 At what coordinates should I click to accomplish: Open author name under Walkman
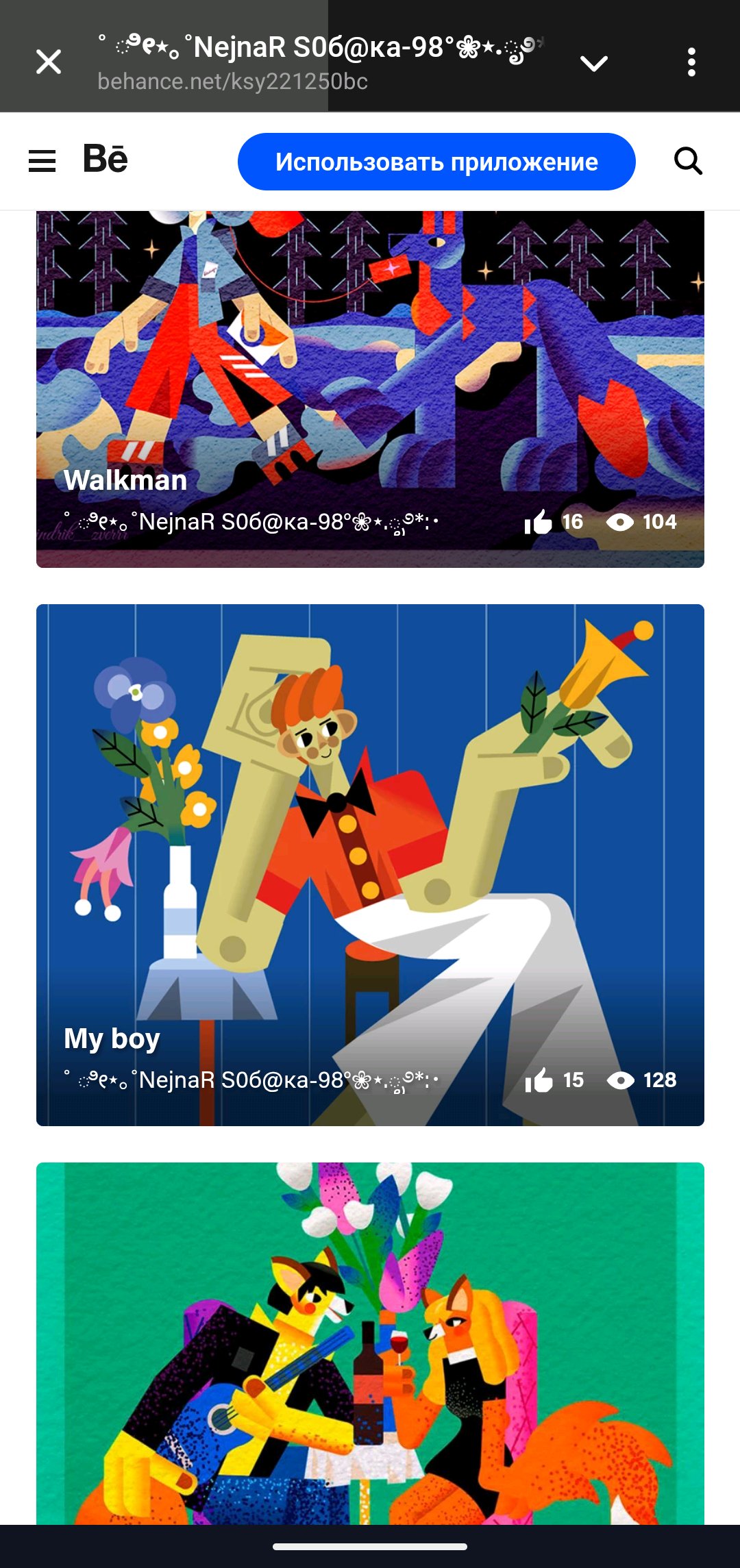[251, 522]
